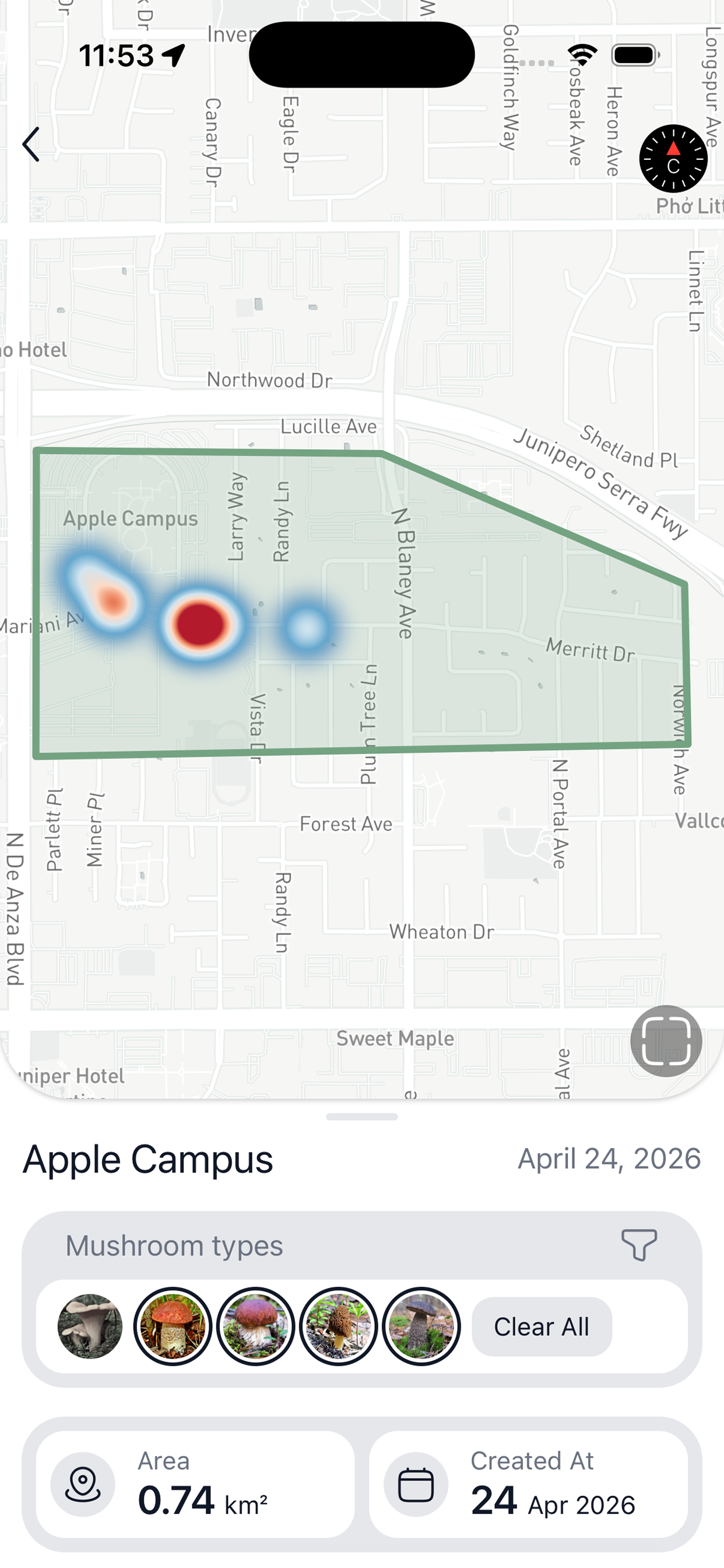Tap the location services arrow in the status bar
724x1568 pixels.
click(x=174, y=55)
